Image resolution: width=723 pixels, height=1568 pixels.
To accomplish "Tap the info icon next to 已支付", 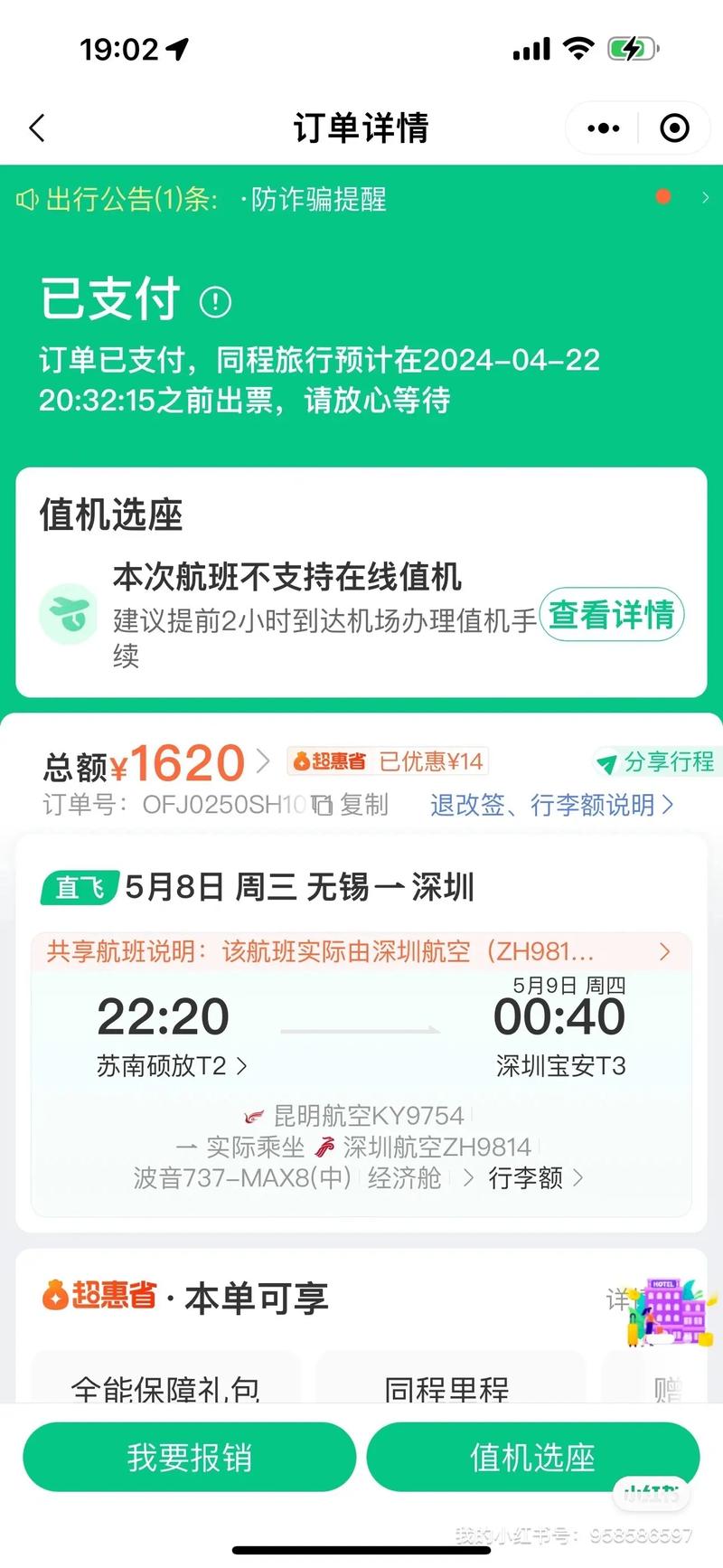I will (x=214, y=303).
